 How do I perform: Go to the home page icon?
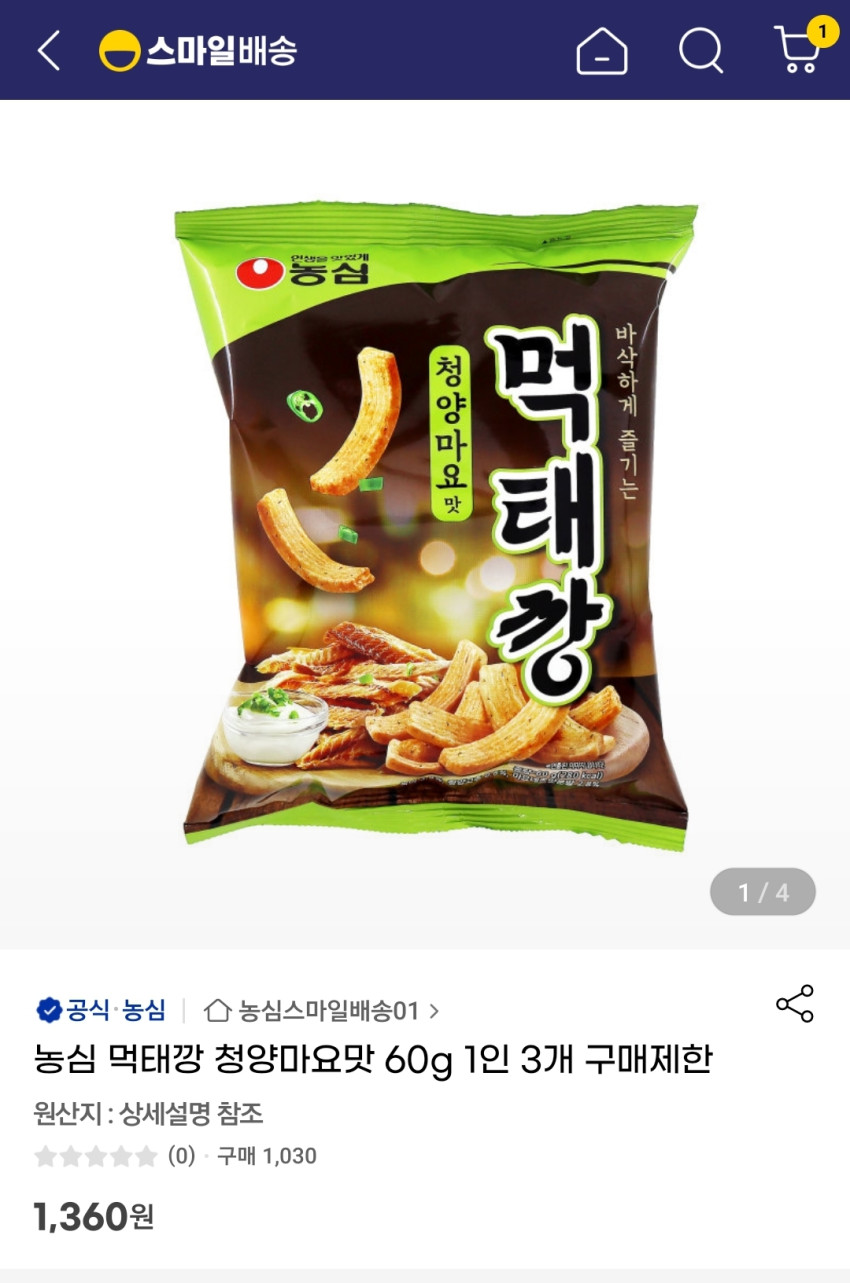tap(602, 50)
